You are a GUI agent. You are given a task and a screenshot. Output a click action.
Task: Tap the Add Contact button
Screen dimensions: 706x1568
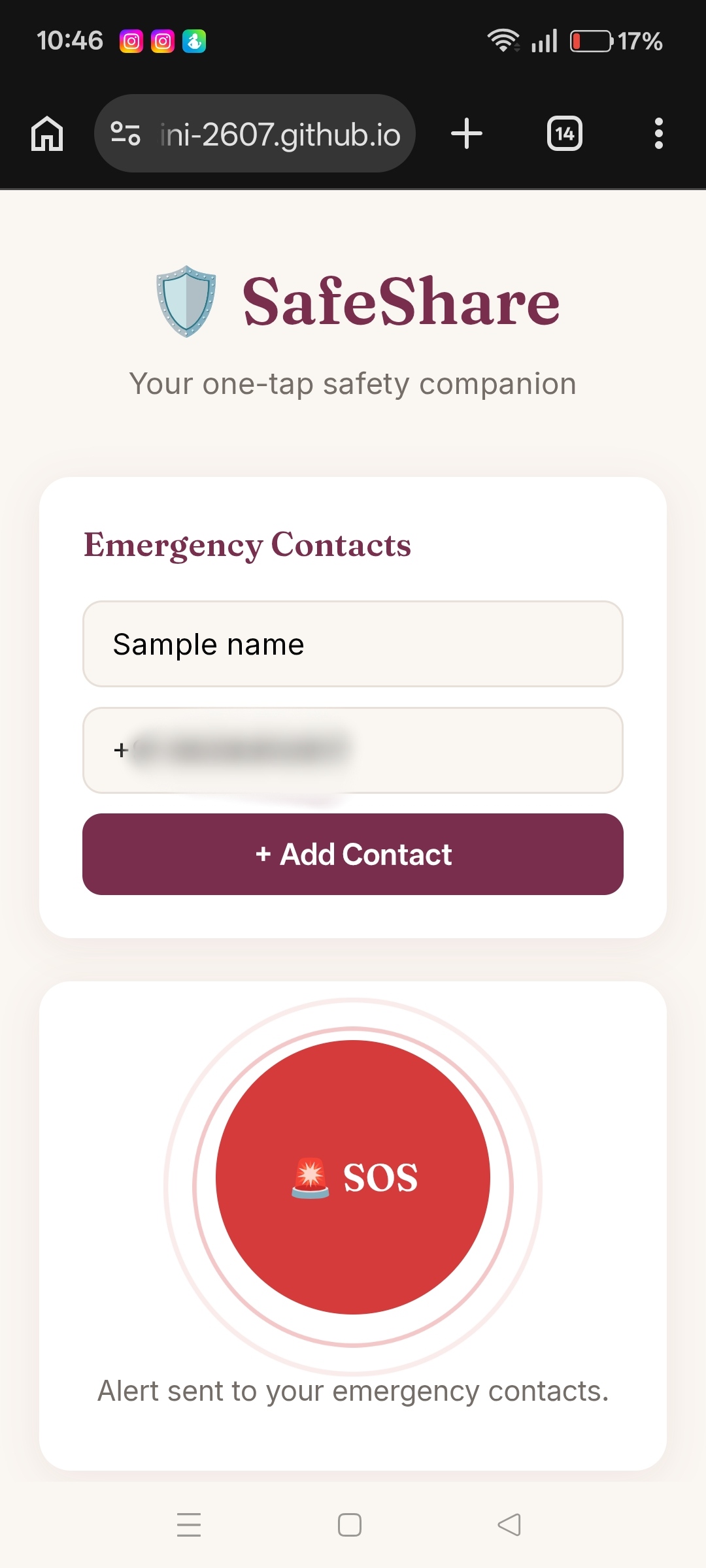[353, 855]
